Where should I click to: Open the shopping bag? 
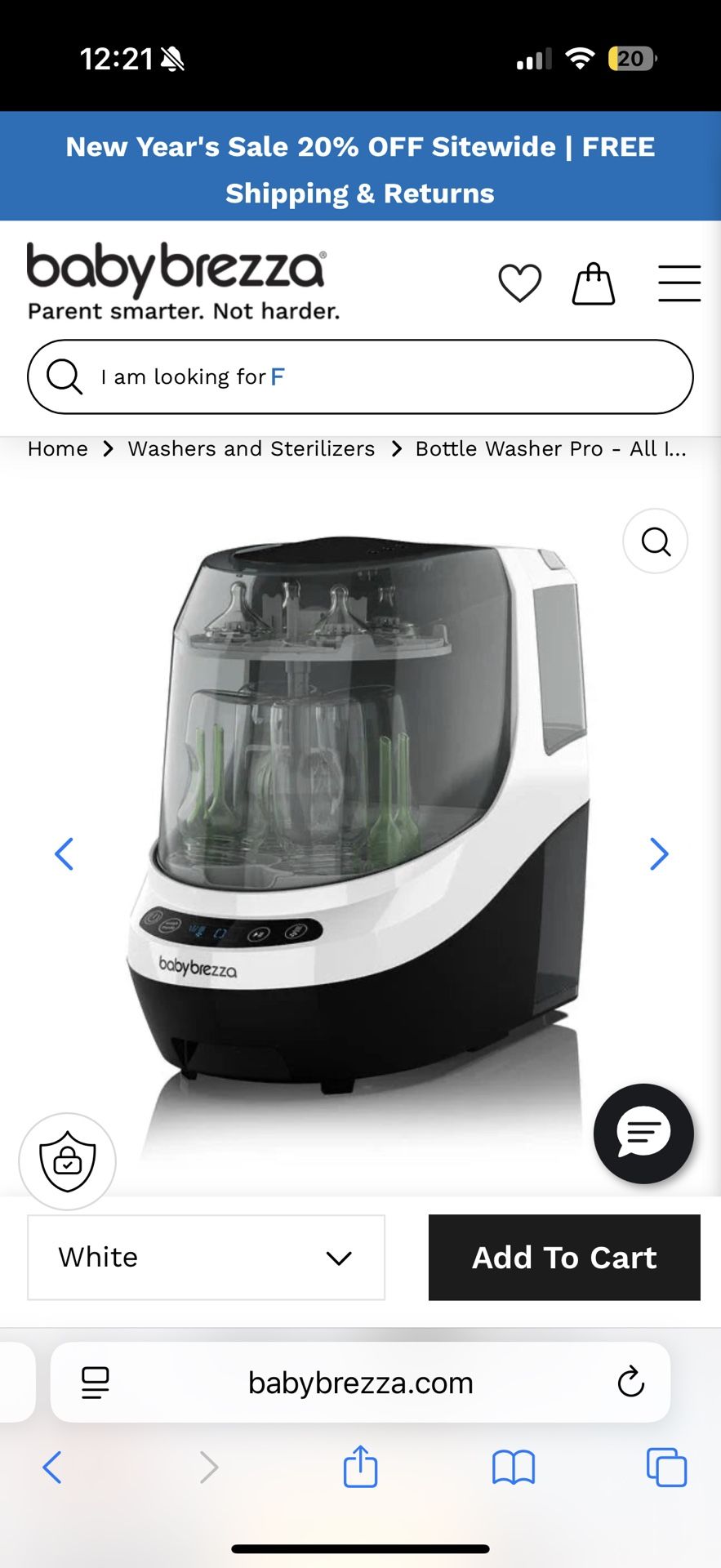pos(594,283)
